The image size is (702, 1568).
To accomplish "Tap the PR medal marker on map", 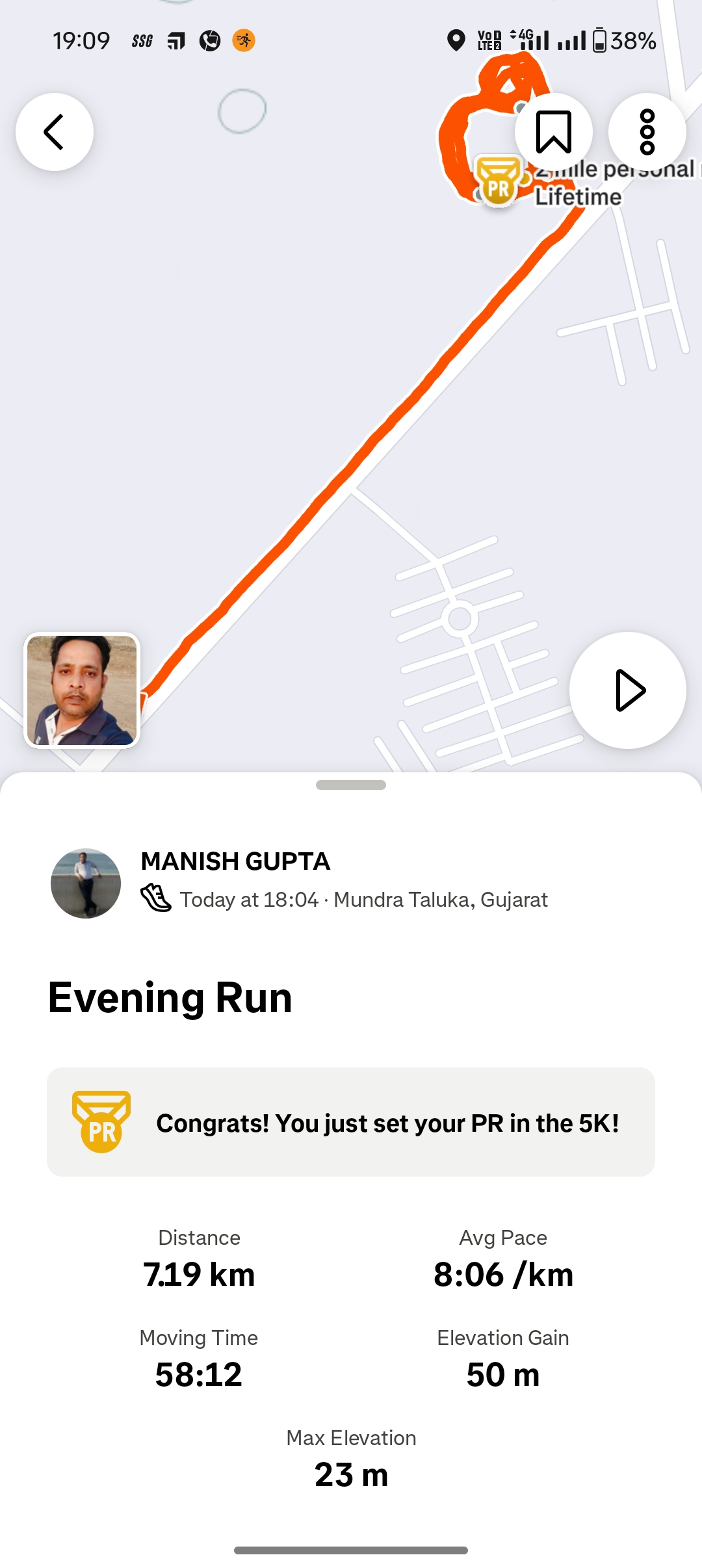I will tap(498, 181).
